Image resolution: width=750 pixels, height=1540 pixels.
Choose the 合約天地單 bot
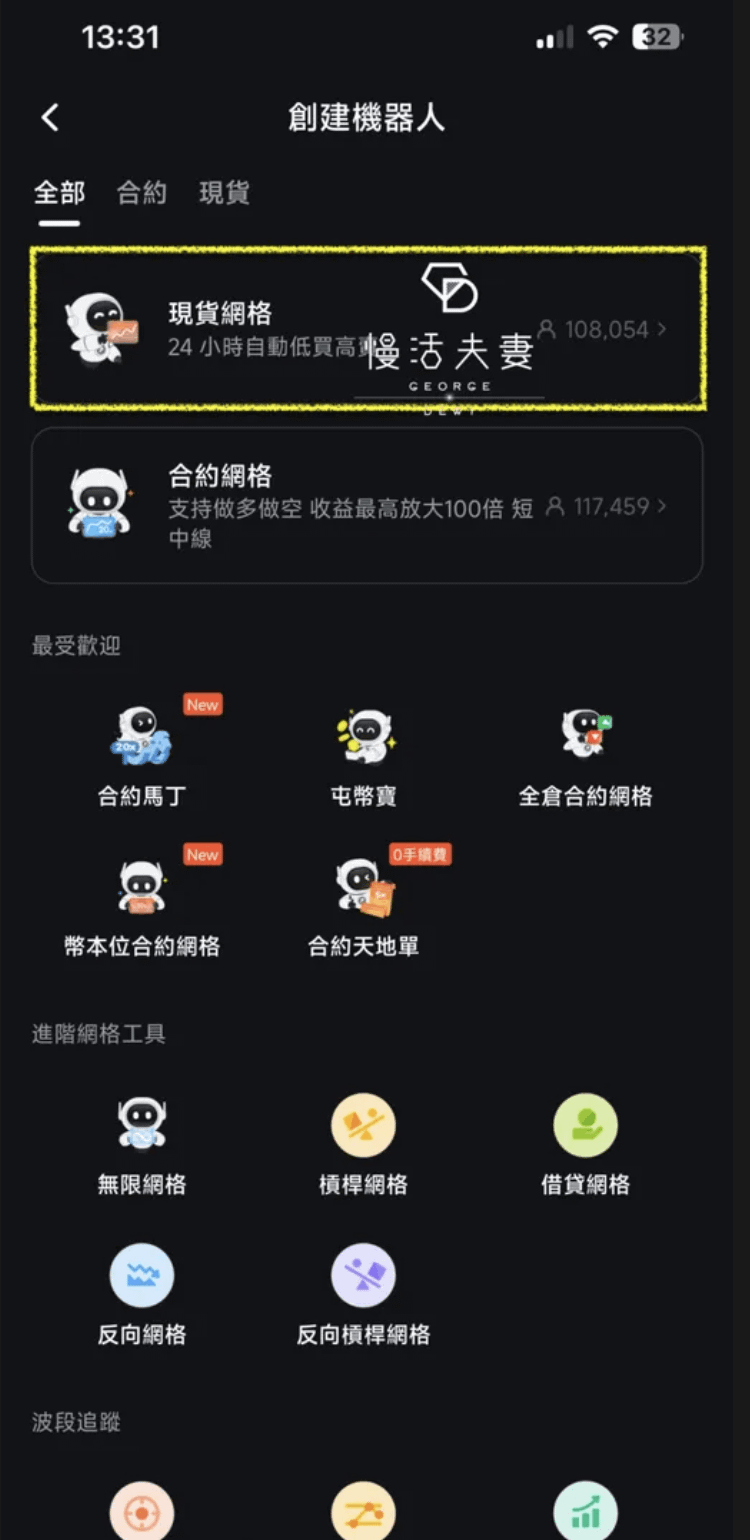[363, 905]
